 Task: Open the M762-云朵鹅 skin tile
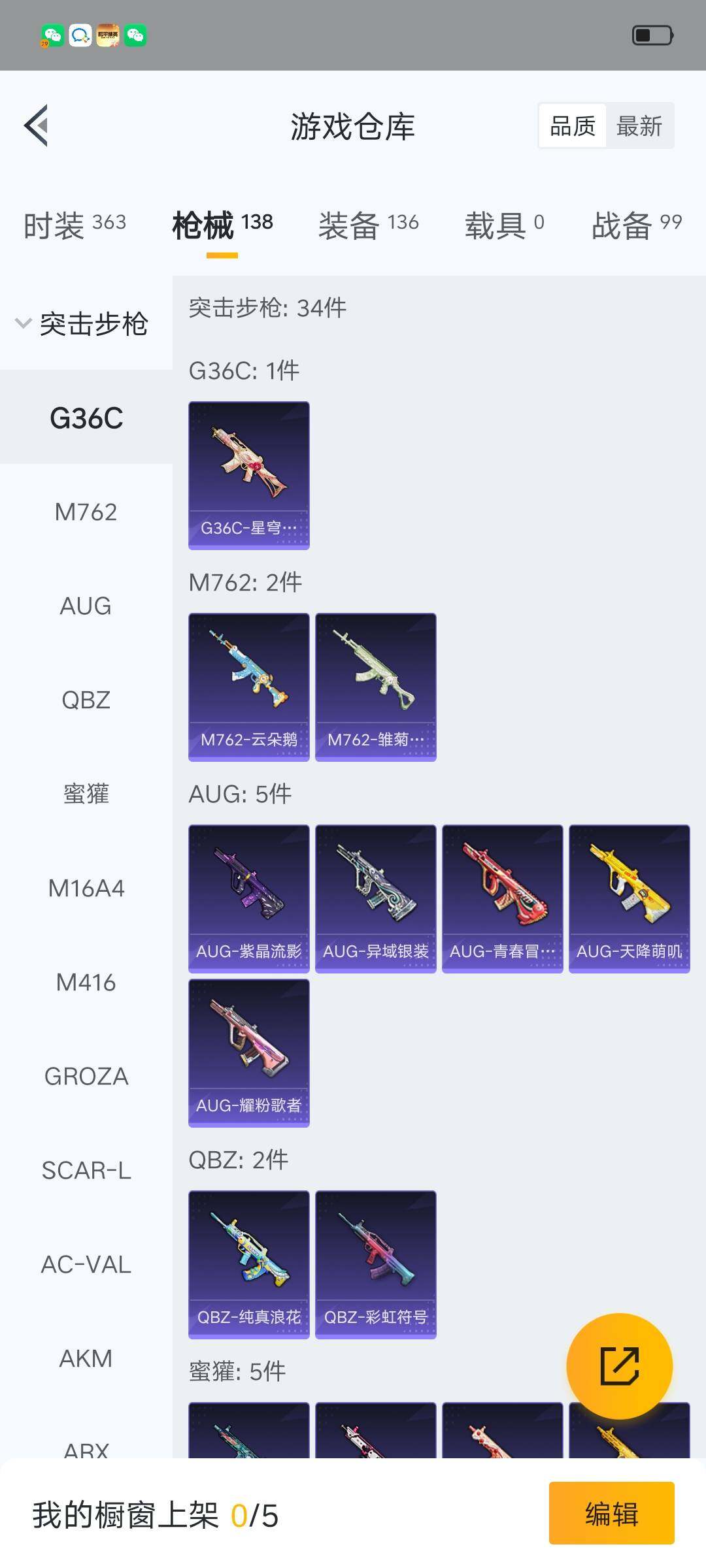[249, 687]
